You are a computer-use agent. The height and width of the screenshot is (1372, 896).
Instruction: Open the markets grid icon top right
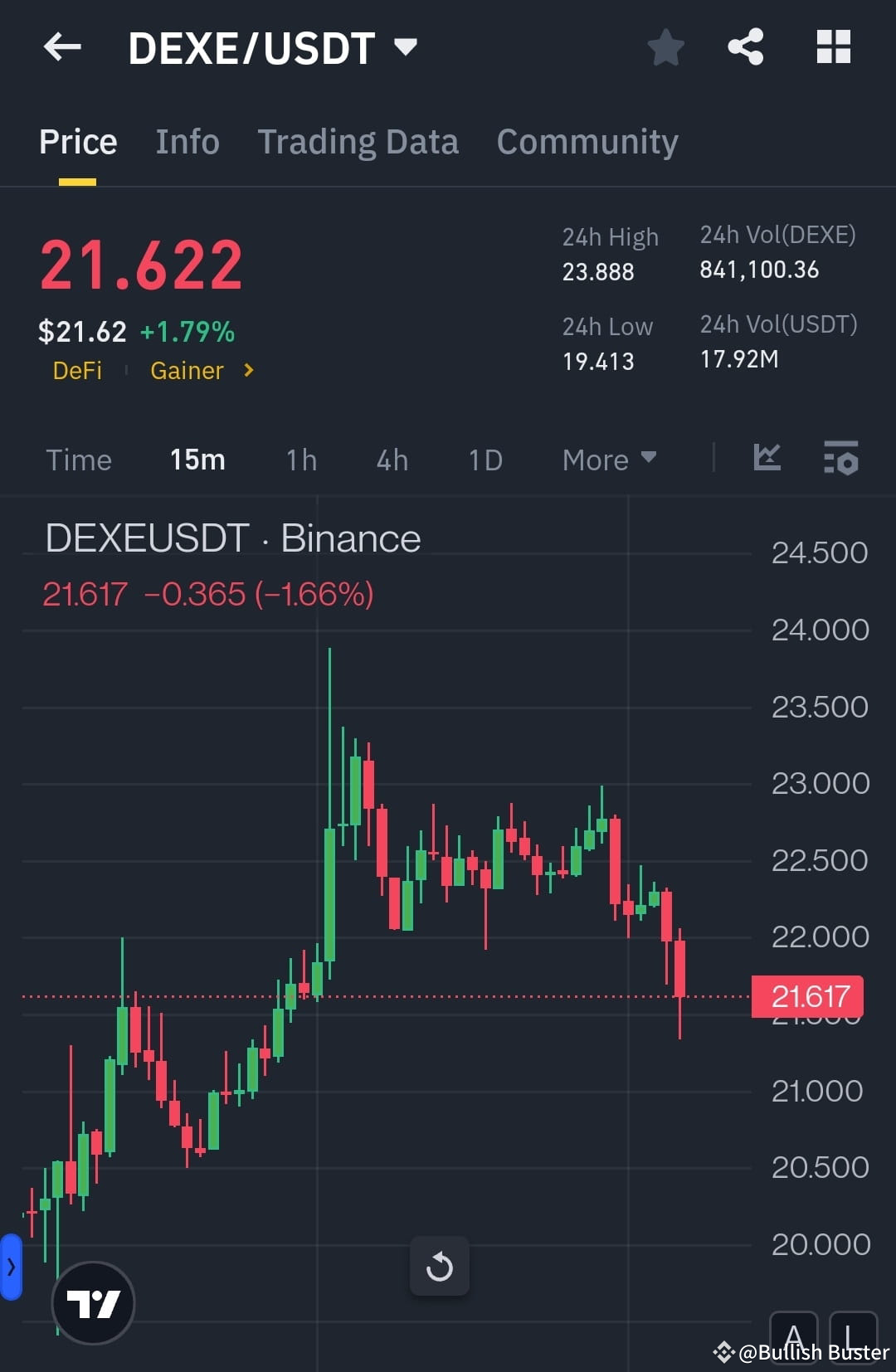pos(834,47)
